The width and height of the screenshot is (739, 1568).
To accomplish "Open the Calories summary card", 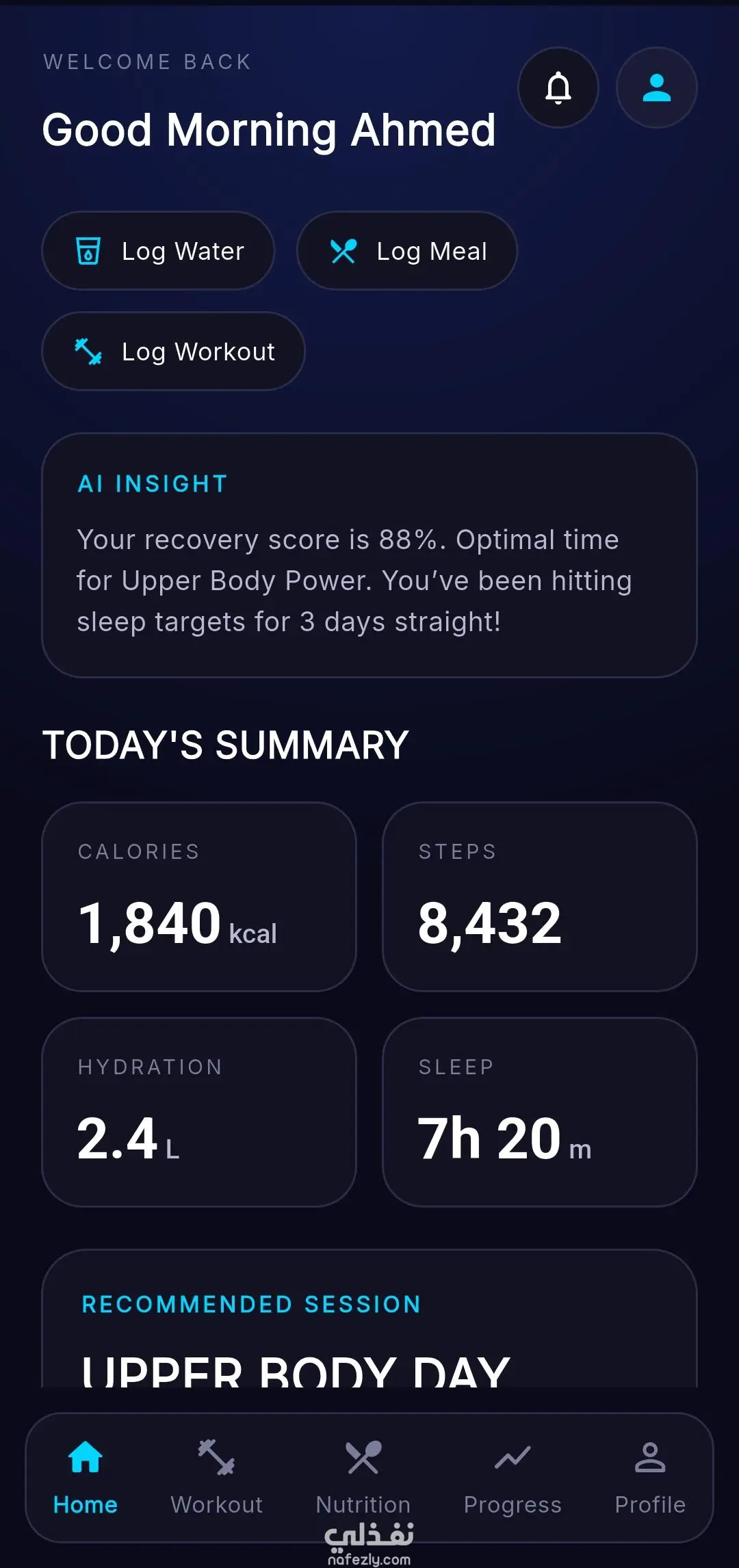I will pos(199,896).
